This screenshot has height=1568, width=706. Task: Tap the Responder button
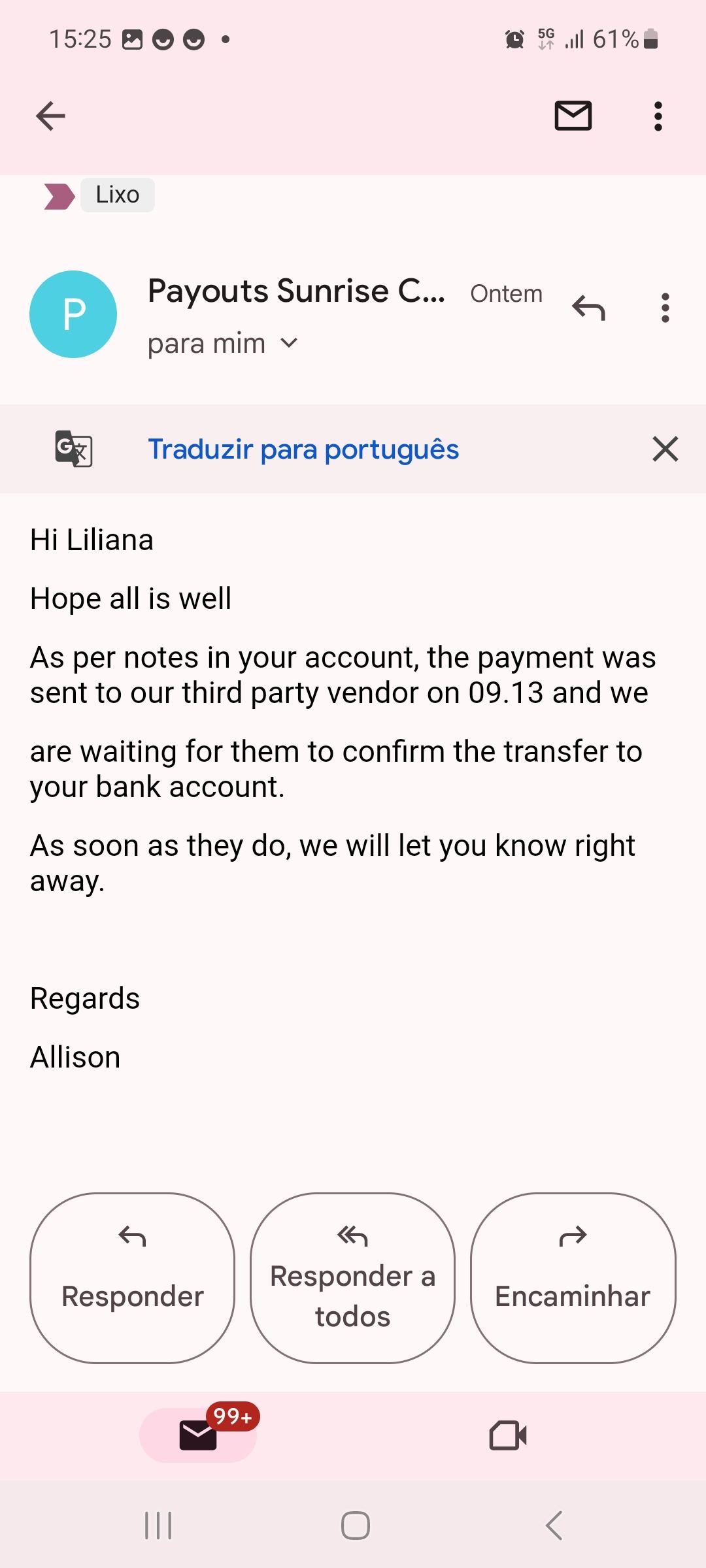132,1278
